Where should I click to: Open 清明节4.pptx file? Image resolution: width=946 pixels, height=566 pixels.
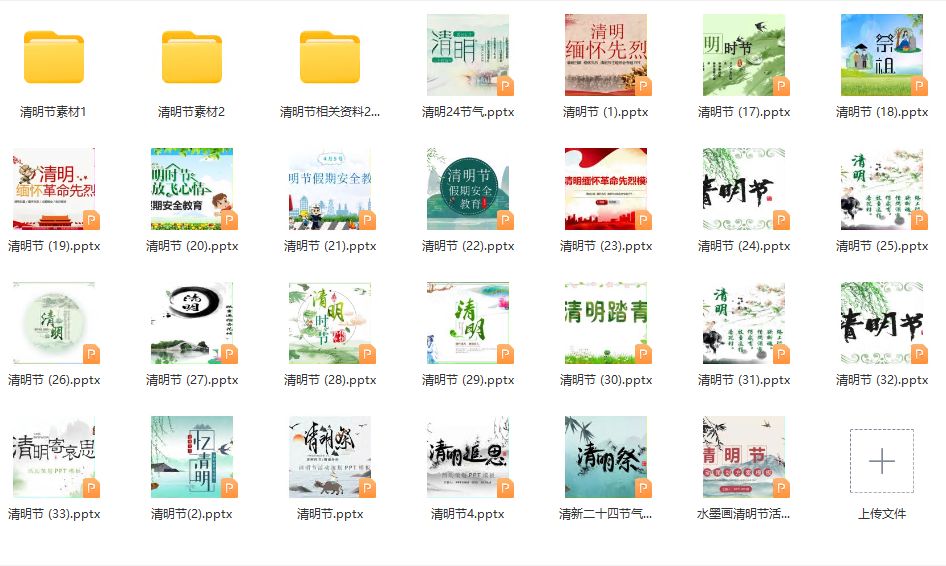tap(468, 457)
